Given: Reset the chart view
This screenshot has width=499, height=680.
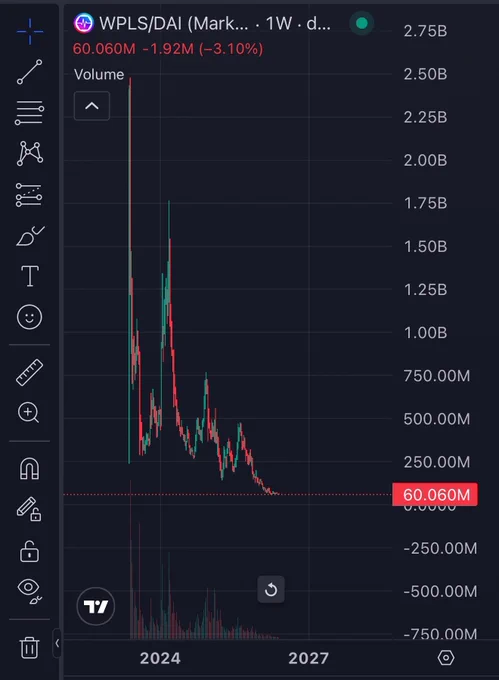Looking at the screenshot, I should (271, 589).
